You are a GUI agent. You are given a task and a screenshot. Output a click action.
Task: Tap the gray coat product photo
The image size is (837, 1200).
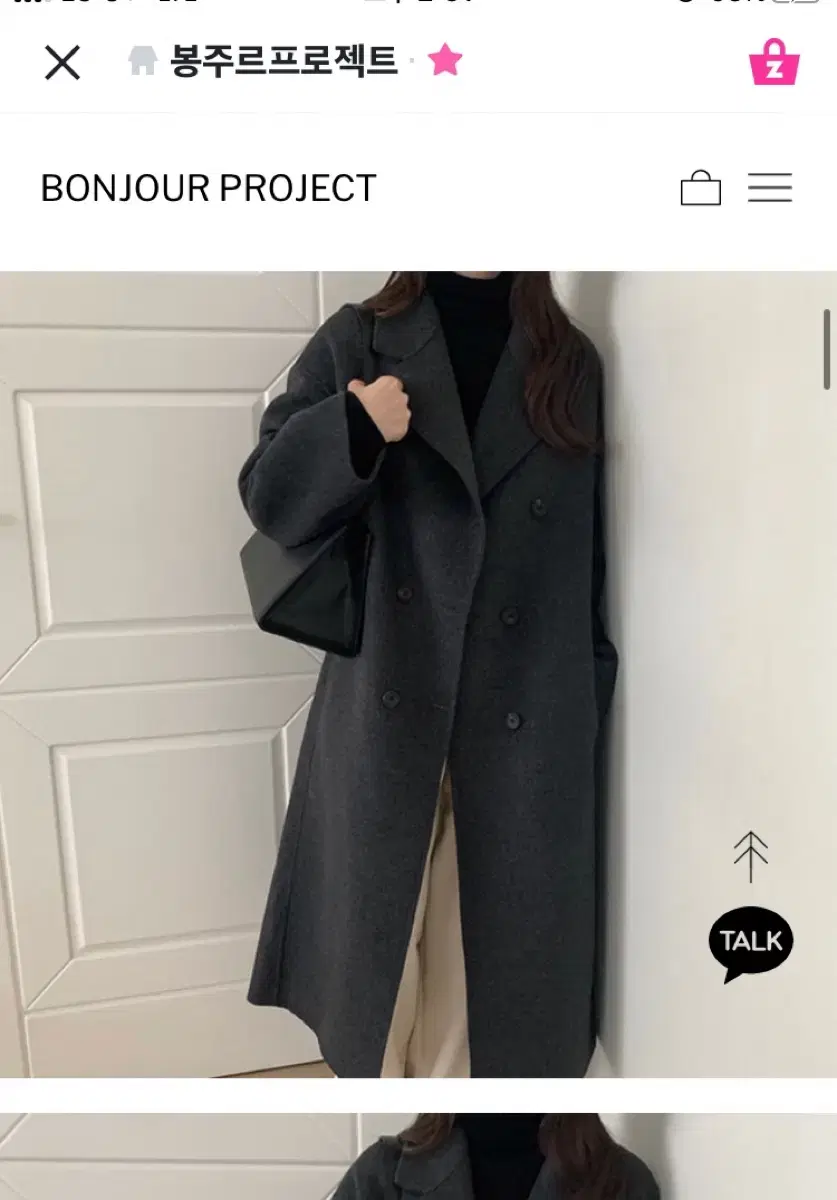[x=420, y=650]
